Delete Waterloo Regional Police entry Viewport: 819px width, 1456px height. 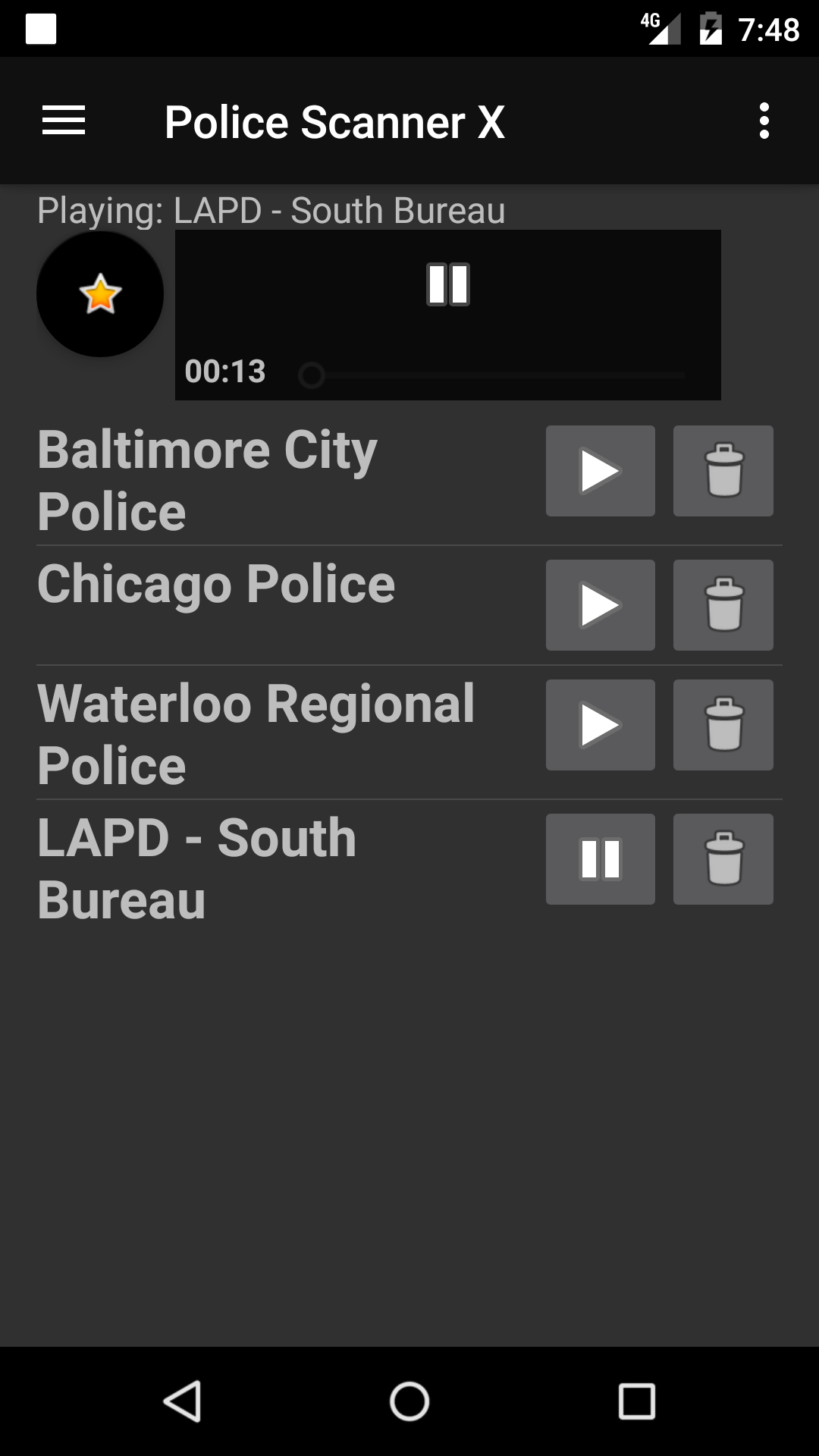(723, 725)
